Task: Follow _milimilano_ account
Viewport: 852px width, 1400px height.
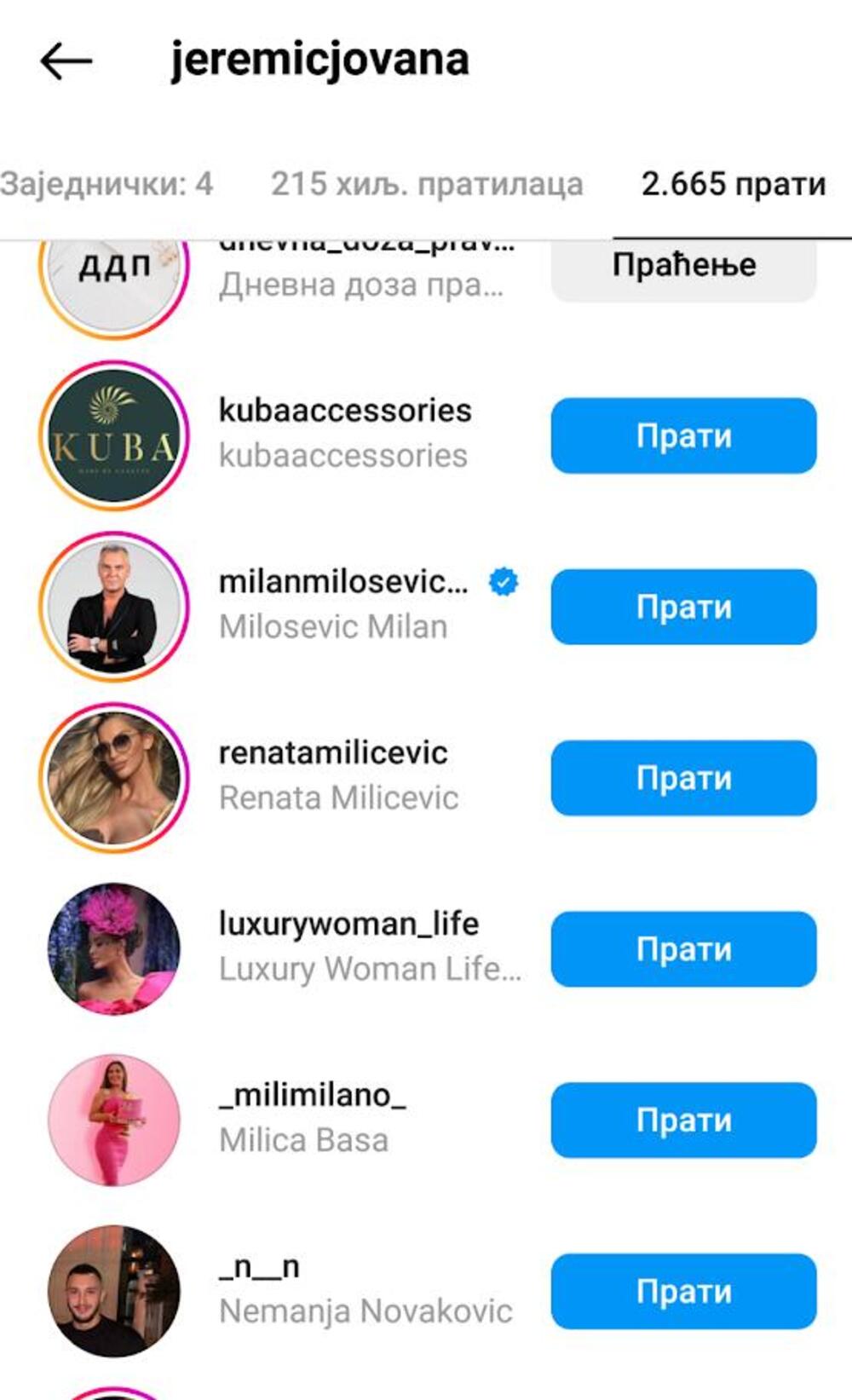Action: pos(683,1121)
